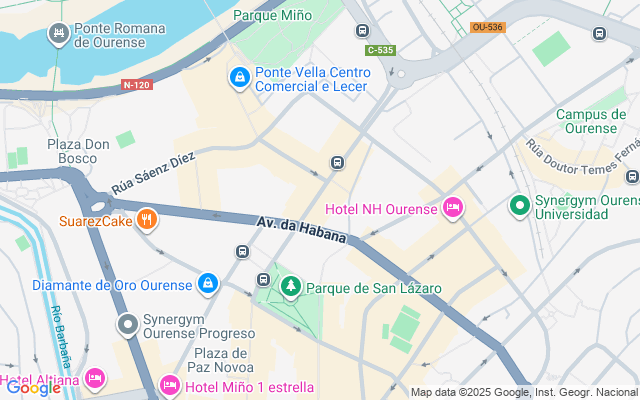This screenshot has width=640, height=400.
Task: Tap the Google logo link
Action: pyautogui.click(x=31, y=389)
